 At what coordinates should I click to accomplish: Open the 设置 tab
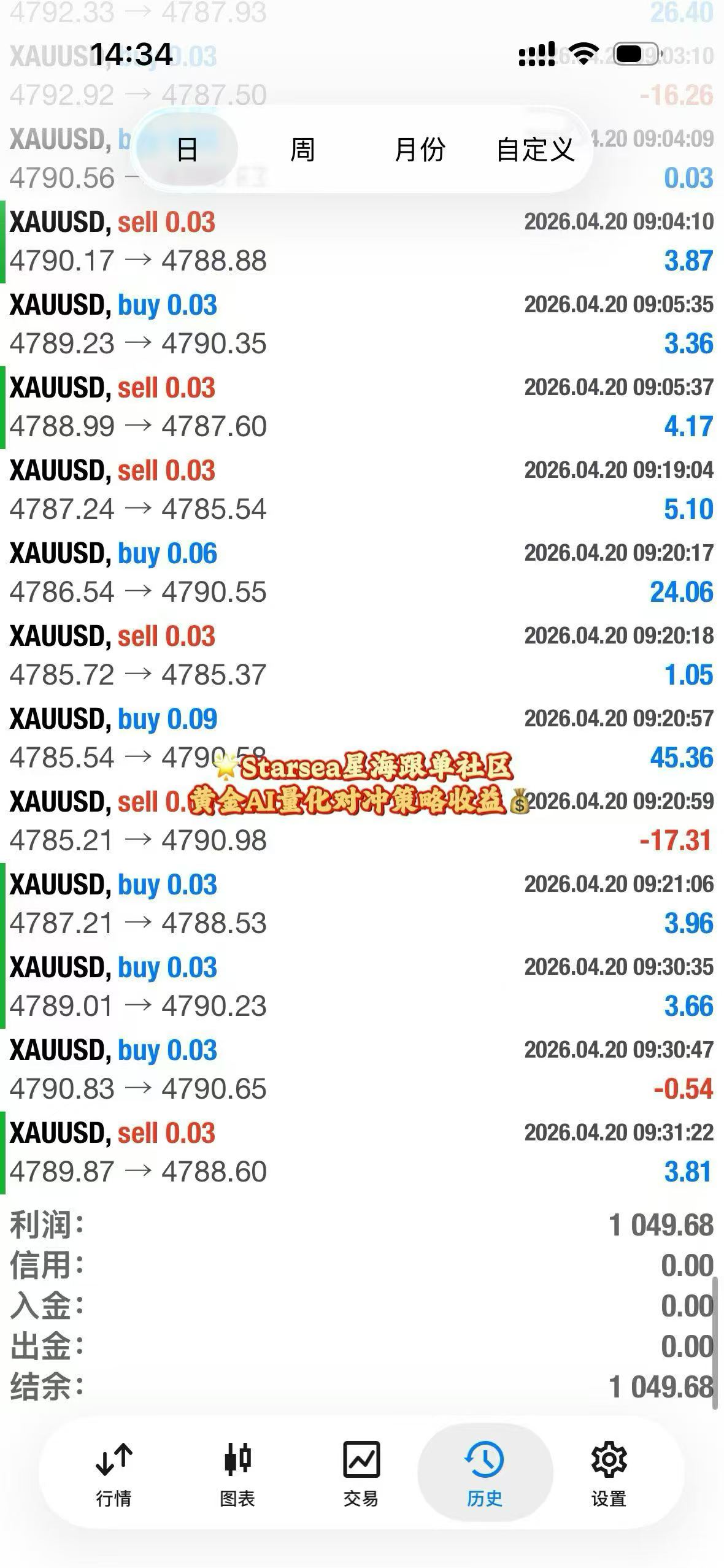(x=609, y=1474)
